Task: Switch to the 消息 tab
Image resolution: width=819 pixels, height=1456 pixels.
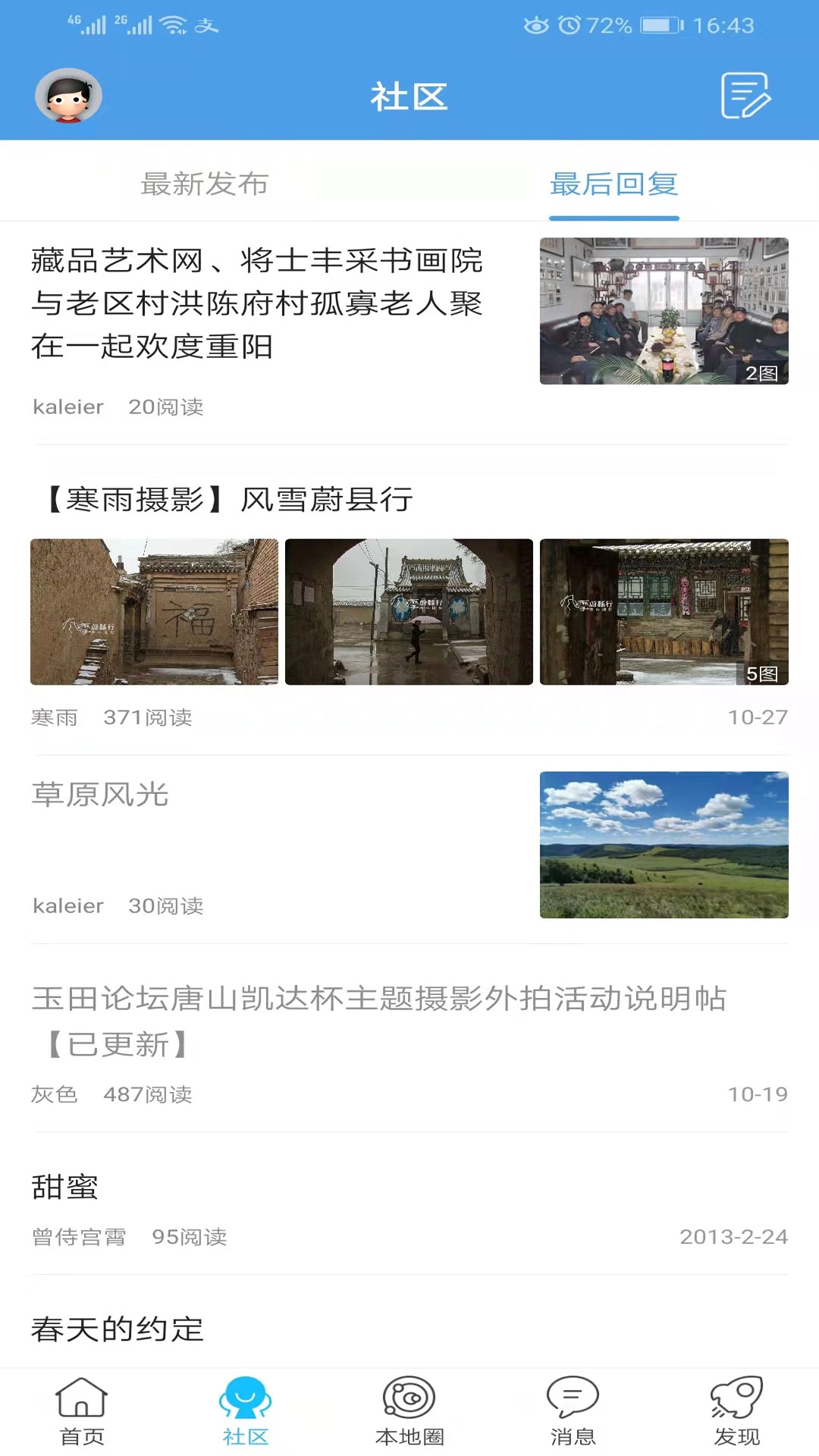Action: pyautogui.click(x=573, y=1410)
